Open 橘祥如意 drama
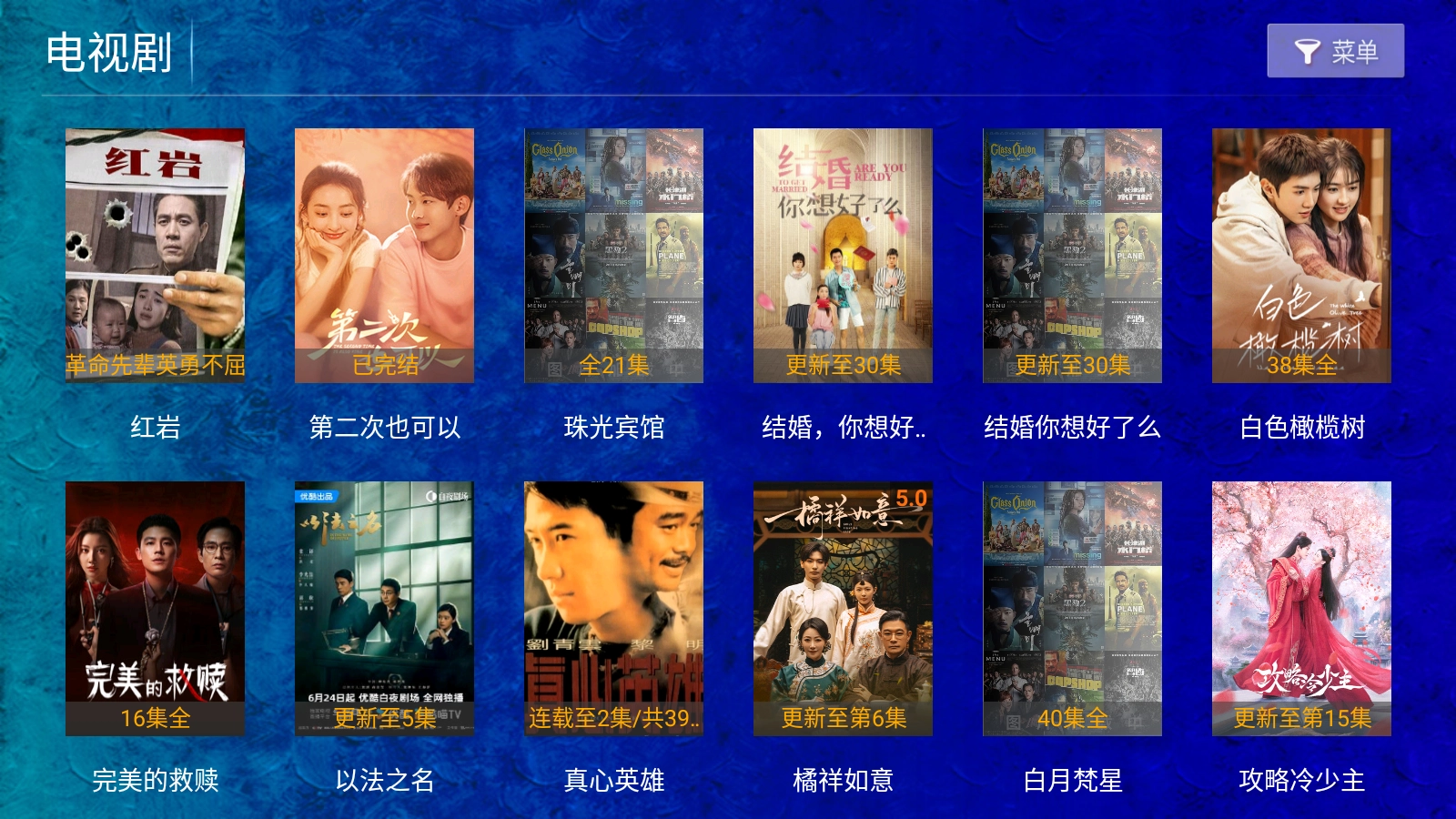Screen dimensions: 1456x819 tap(843, 608)
